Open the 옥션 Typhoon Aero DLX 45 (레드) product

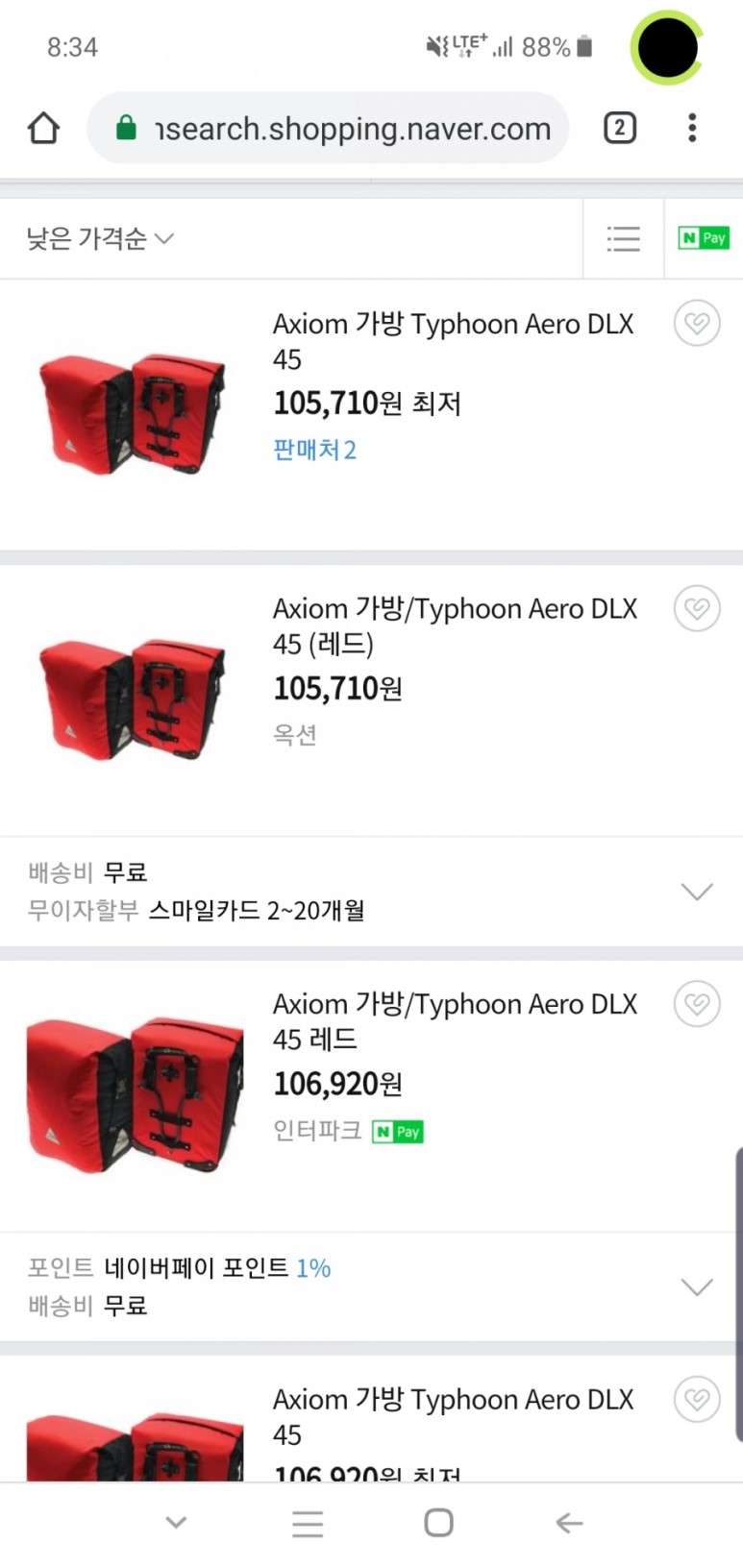click(x=454, y=625)
